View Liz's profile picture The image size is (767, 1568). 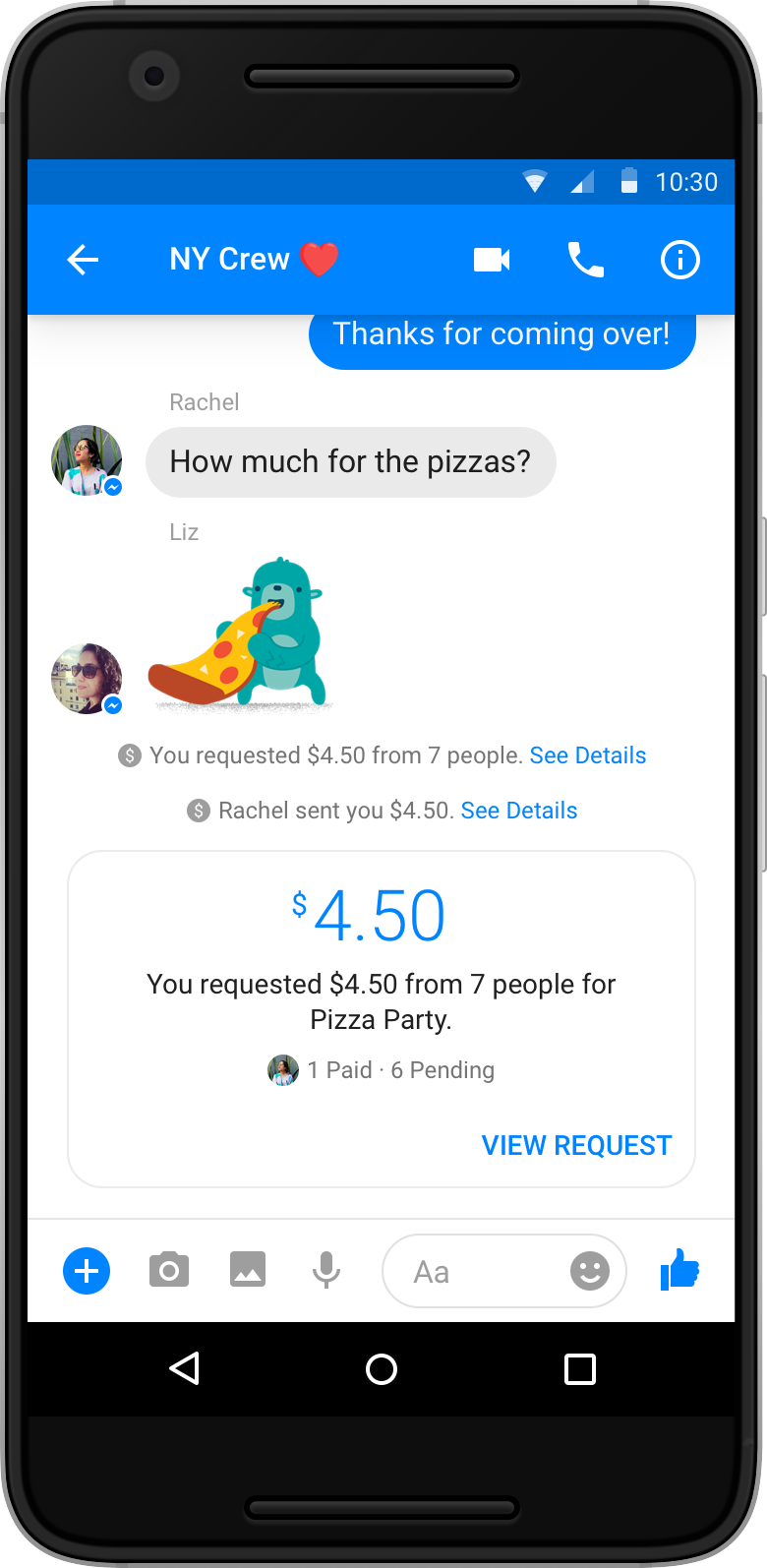[87, 679]
